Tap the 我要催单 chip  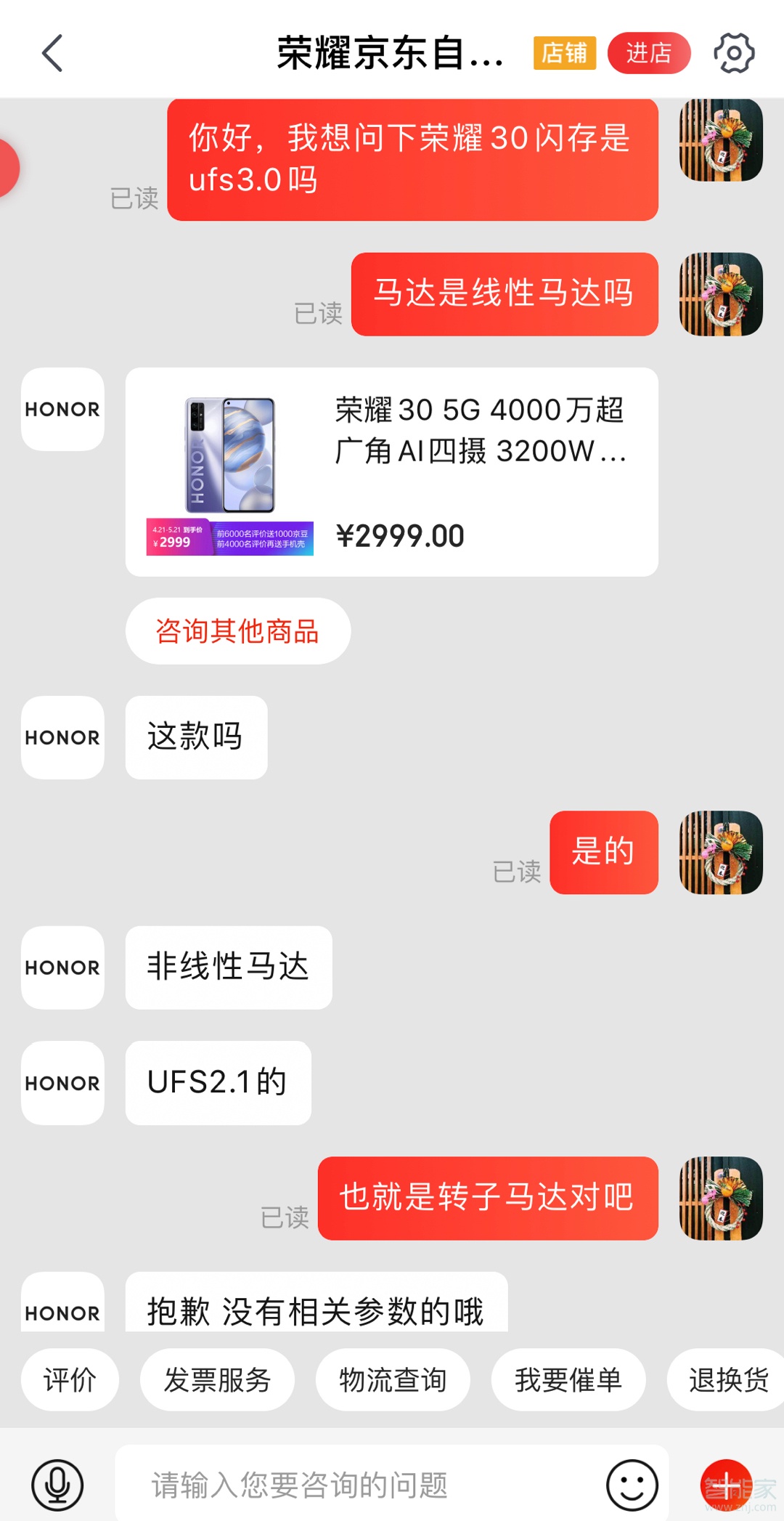[x=568, y=1379]
